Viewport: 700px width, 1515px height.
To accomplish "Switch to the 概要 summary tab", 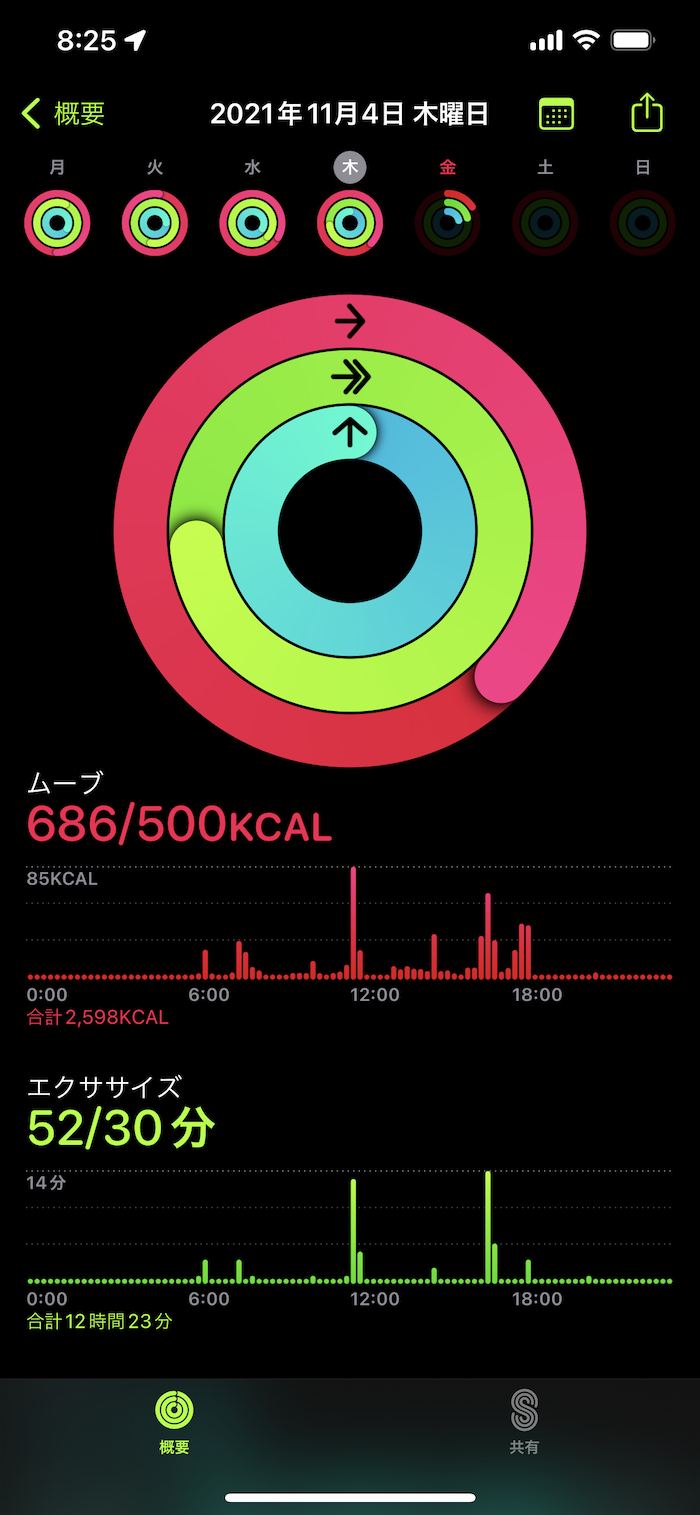I will point(174,1420).
